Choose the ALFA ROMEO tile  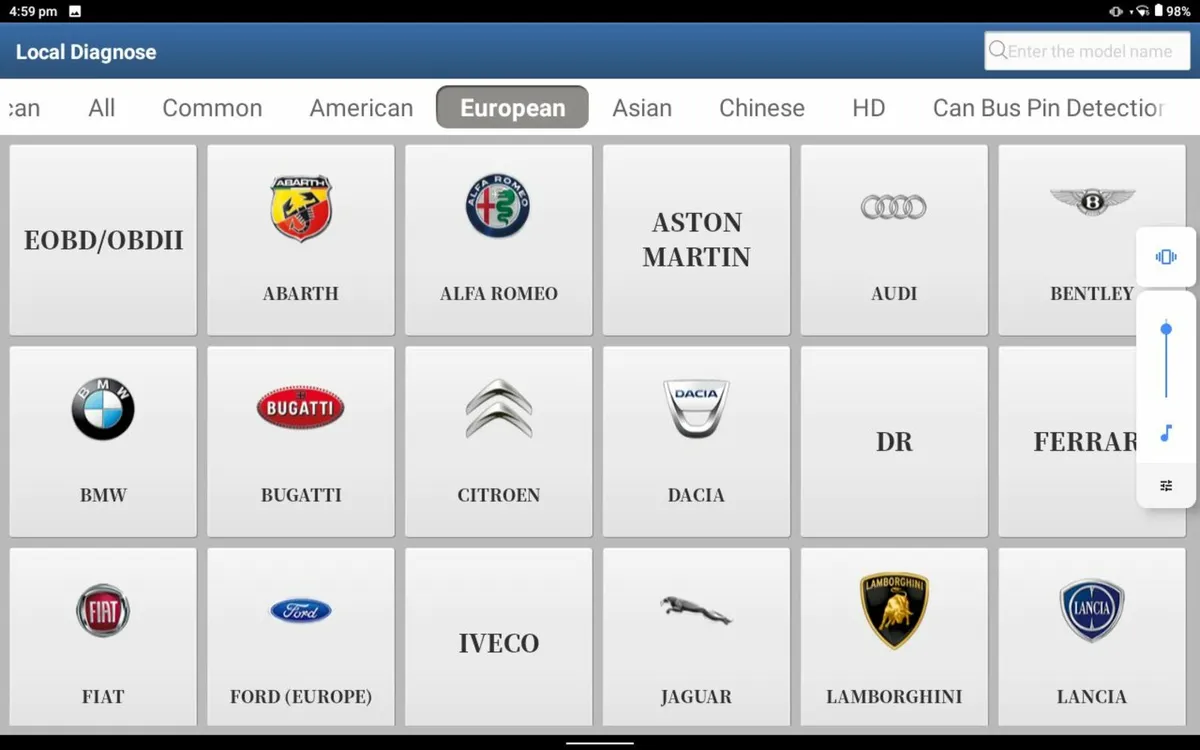coord(498,240)
